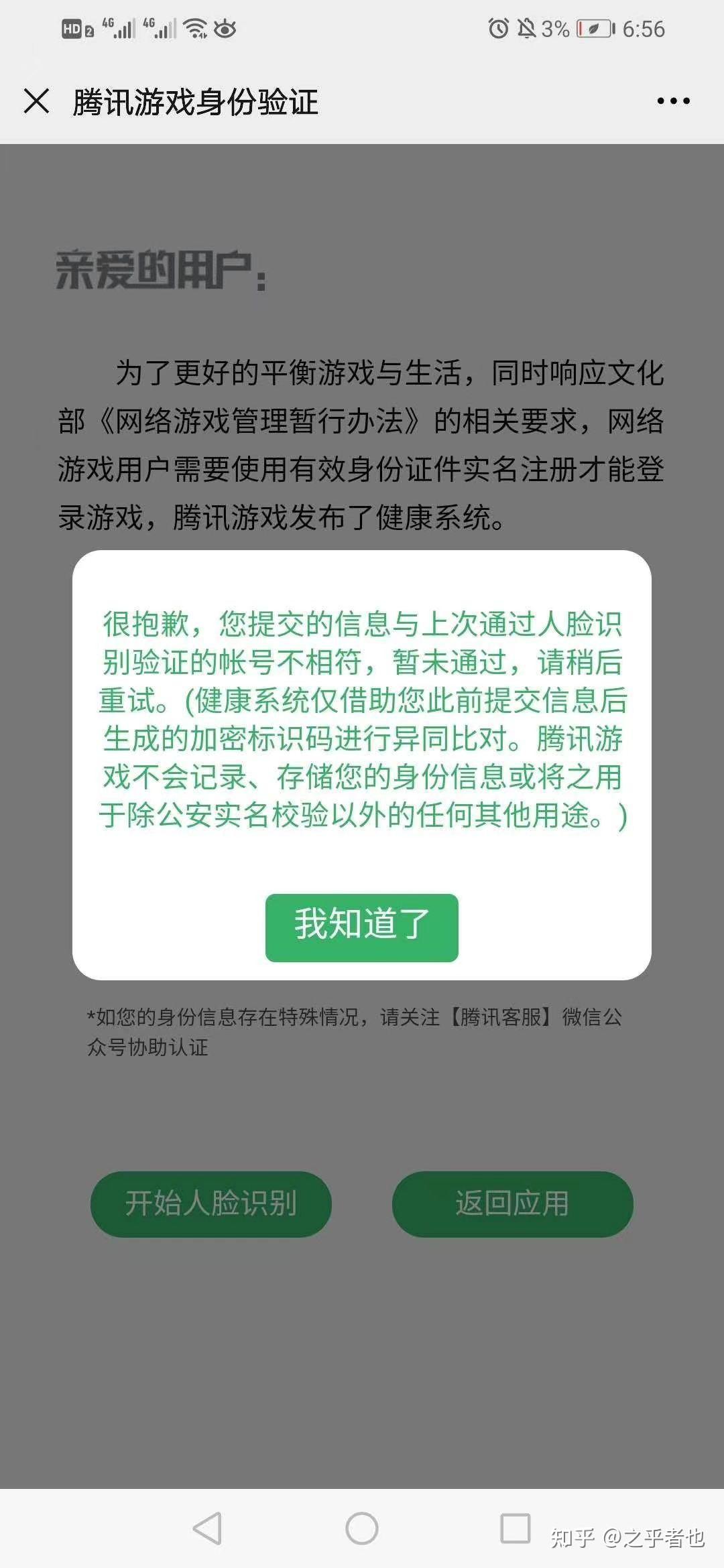
Task: Close the 腾讯游戏身份验证 page
Action: click(x=36, y=101)
